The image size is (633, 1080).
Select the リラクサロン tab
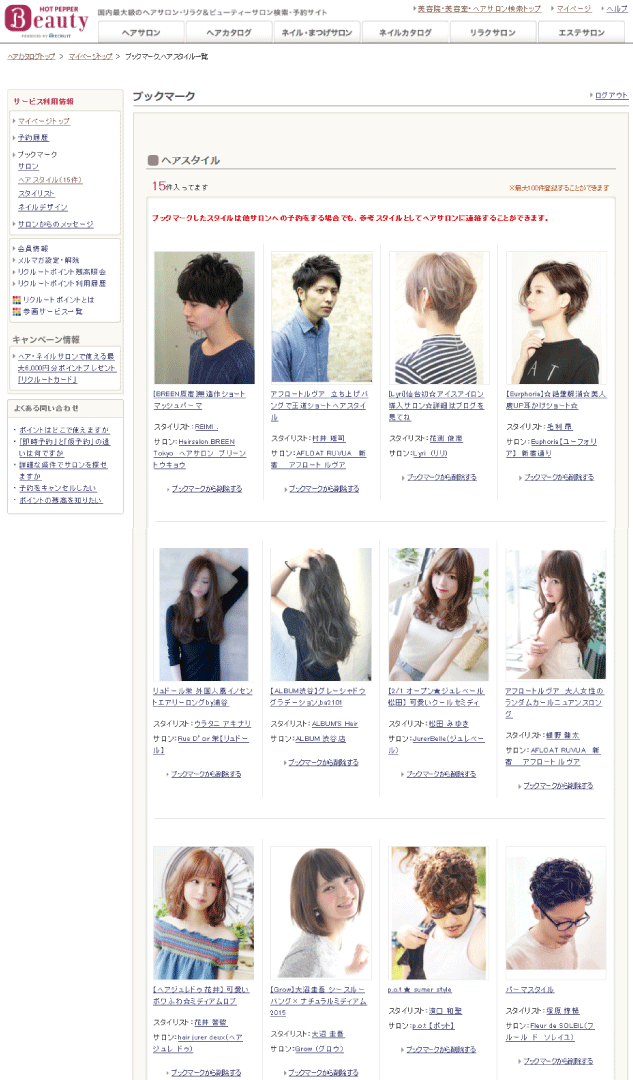point(493,32)
